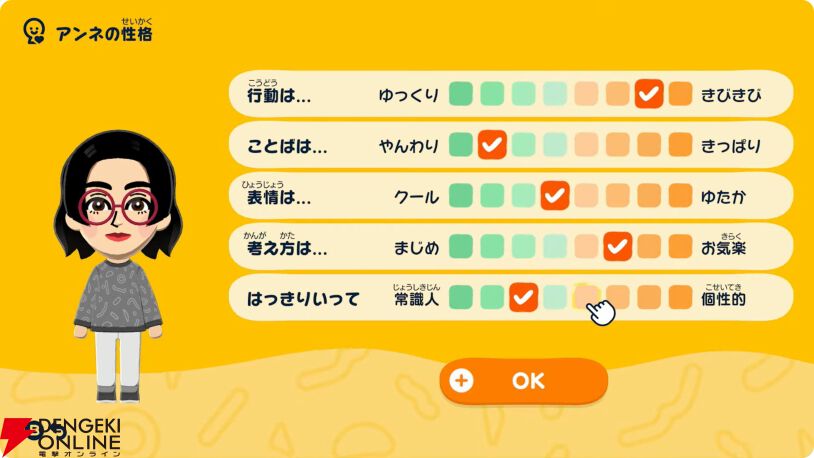Select the 表情は box nearest ゆたか
814x458 pixels.
click(x=680, y=195)
